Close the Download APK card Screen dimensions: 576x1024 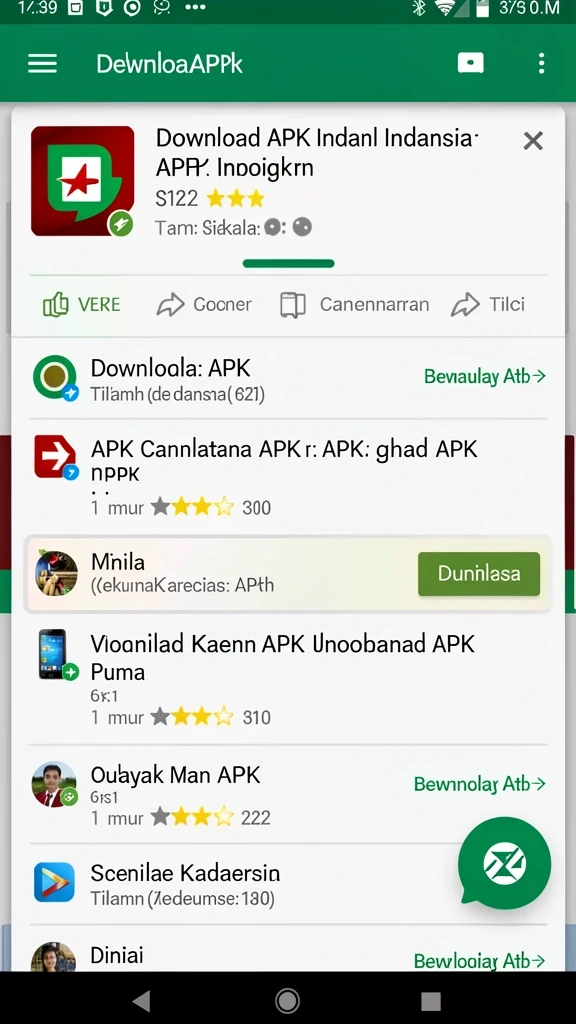point(533,140)
